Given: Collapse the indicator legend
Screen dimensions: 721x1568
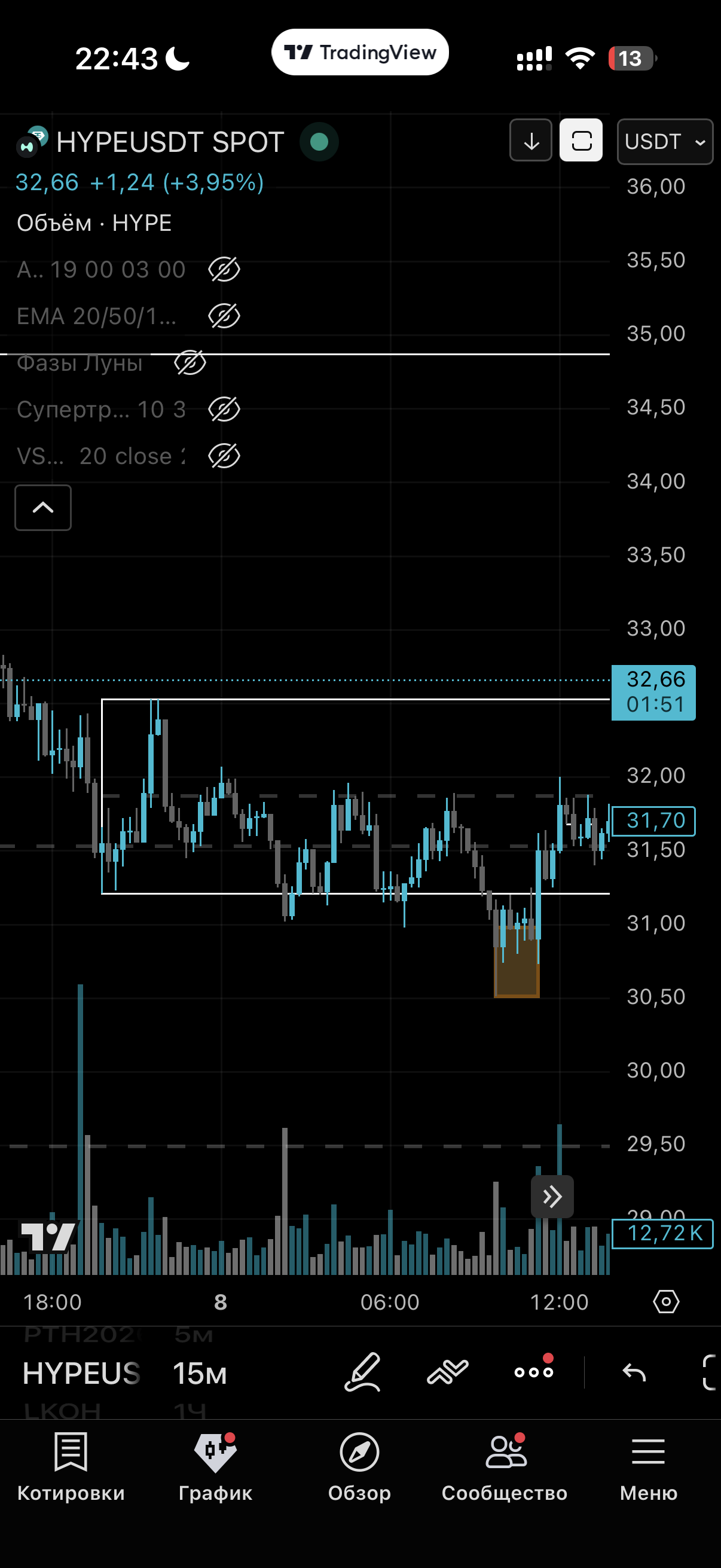Looking at the screenshot, I should (42, 508).
